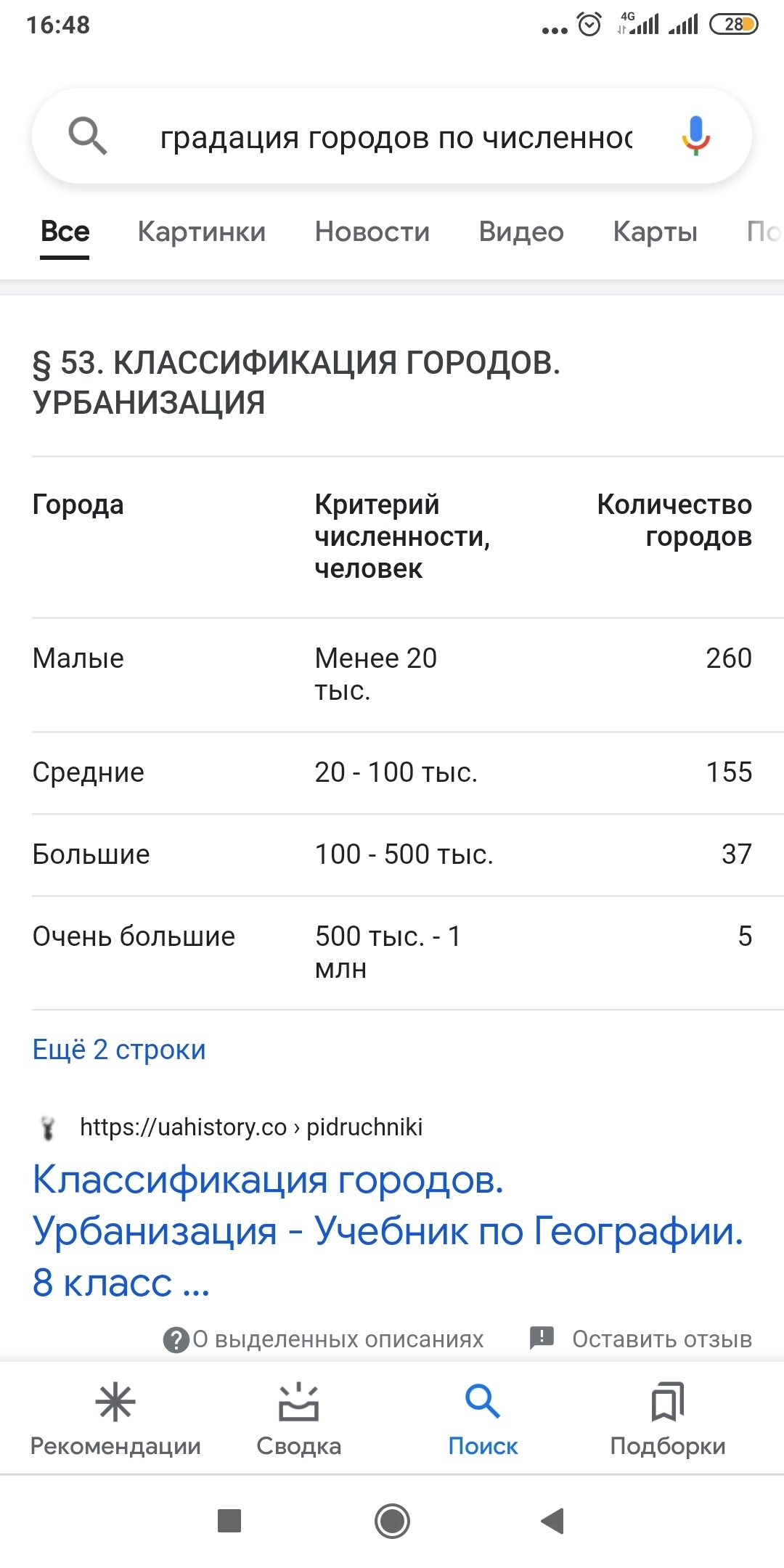Tap the search query field
The width and height of the screenshot is (784, 1568).
coord(396,137)
